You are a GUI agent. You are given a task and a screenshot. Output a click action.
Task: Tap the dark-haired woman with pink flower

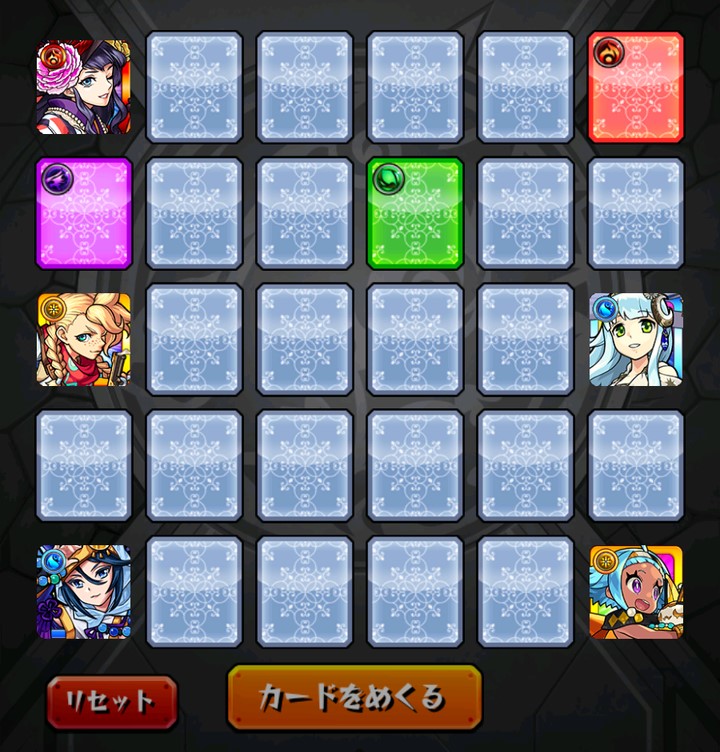coord(84,87)
